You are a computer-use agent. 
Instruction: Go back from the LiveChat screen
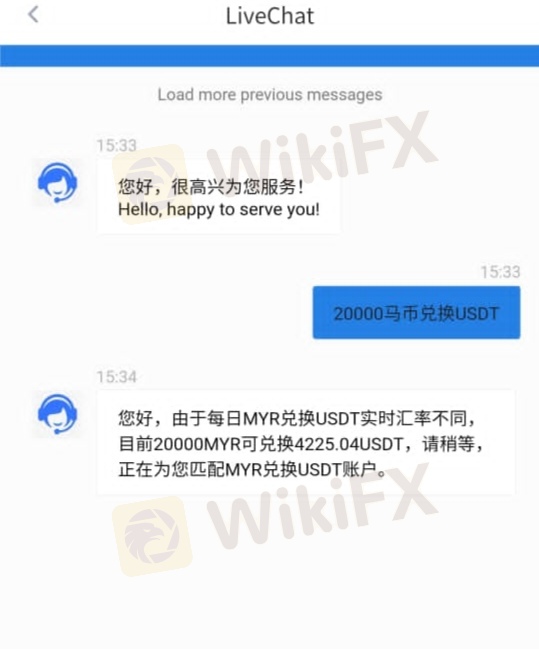(x=33, y=14)
